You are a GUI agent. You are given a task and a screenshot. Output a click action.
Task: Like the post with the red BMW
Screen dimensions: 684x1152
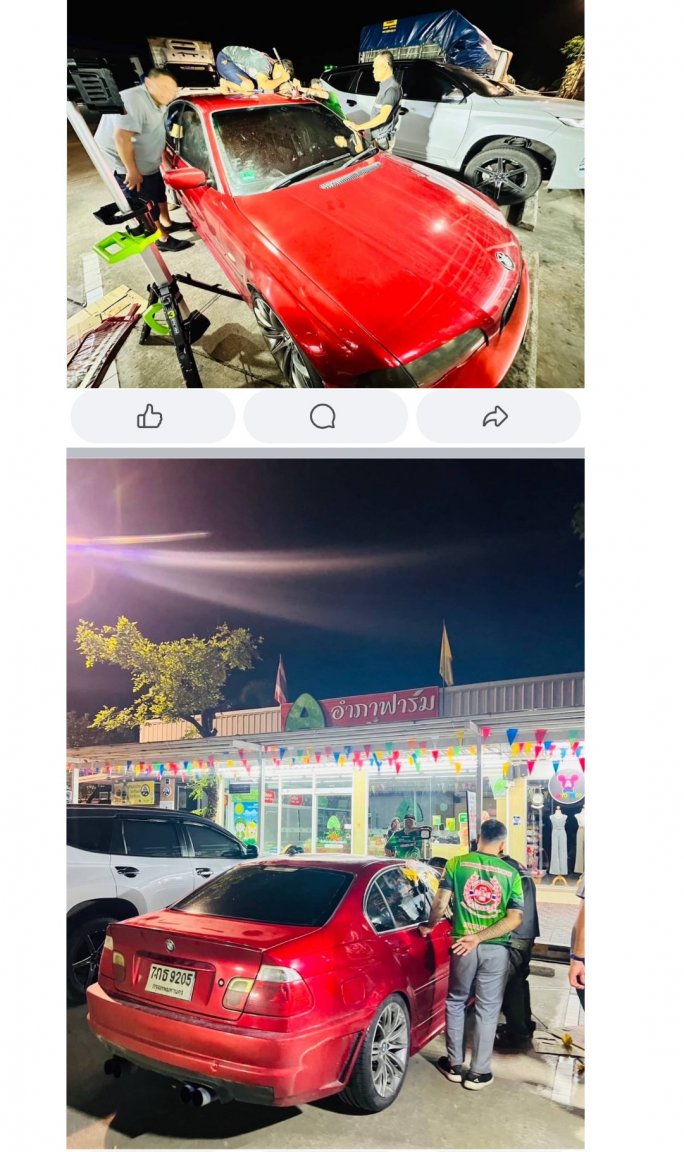151,417
